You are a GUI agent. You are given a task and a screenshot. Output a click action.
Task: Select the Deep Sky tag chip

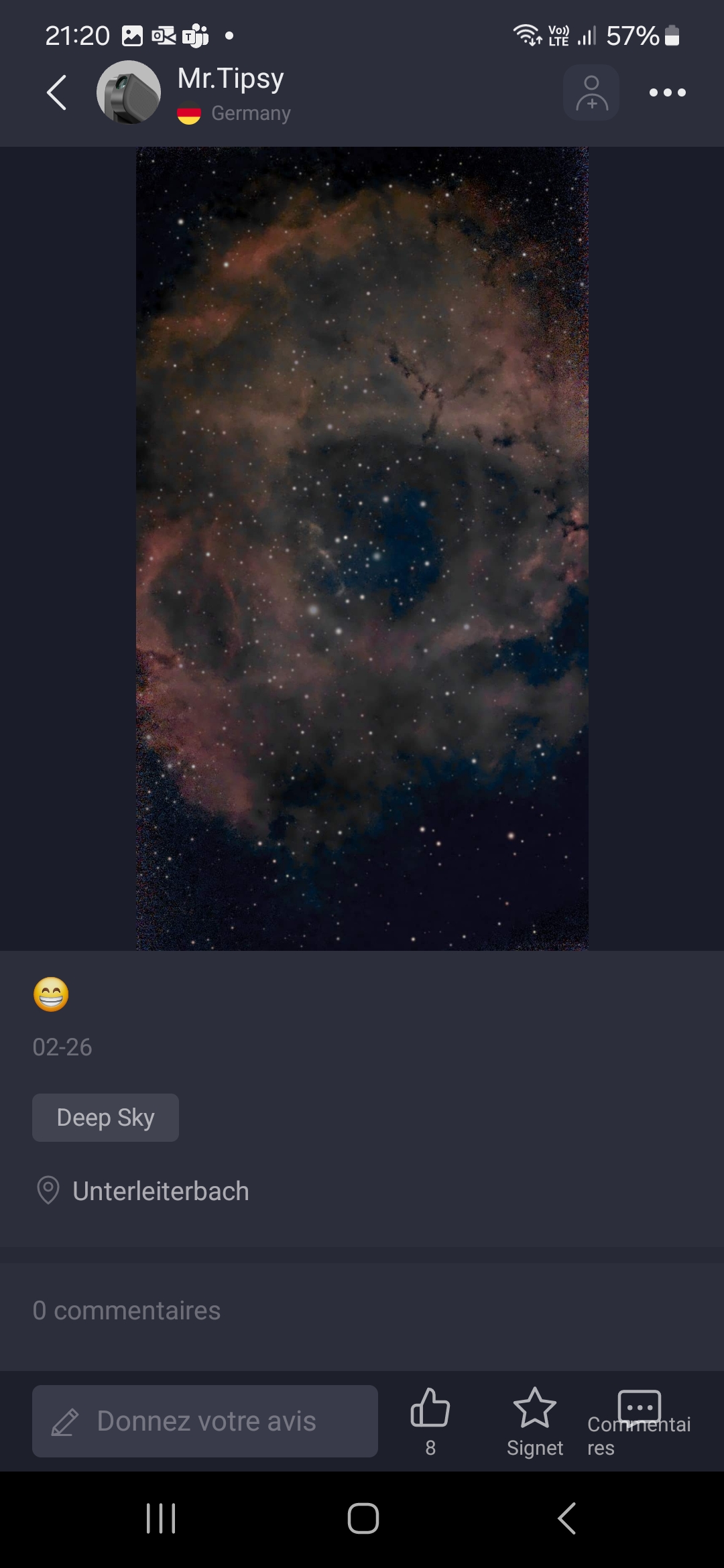(x=105, y=1117)
